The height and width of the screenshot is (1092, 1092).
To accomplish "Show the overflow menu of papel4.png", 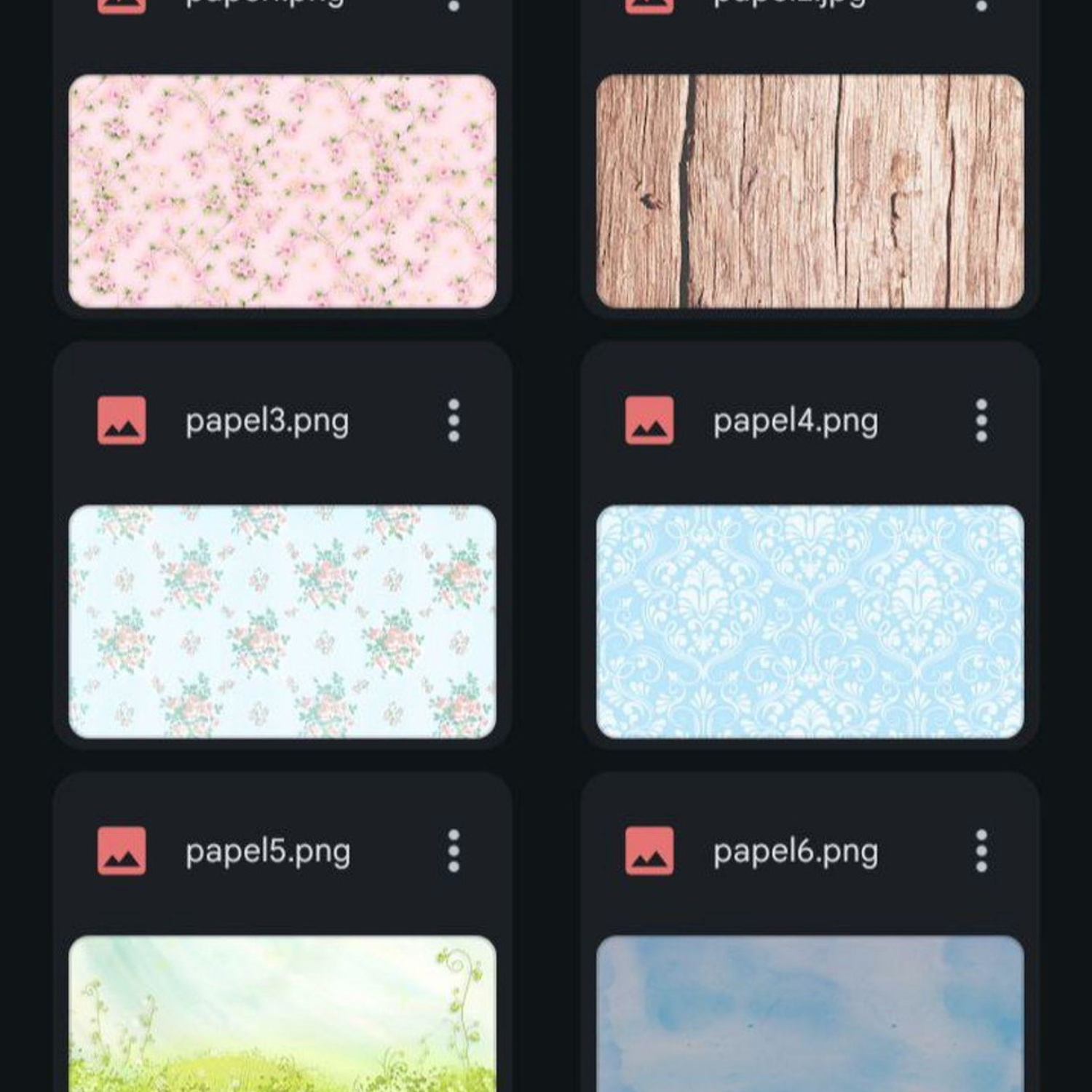I will tap(981, 420).
